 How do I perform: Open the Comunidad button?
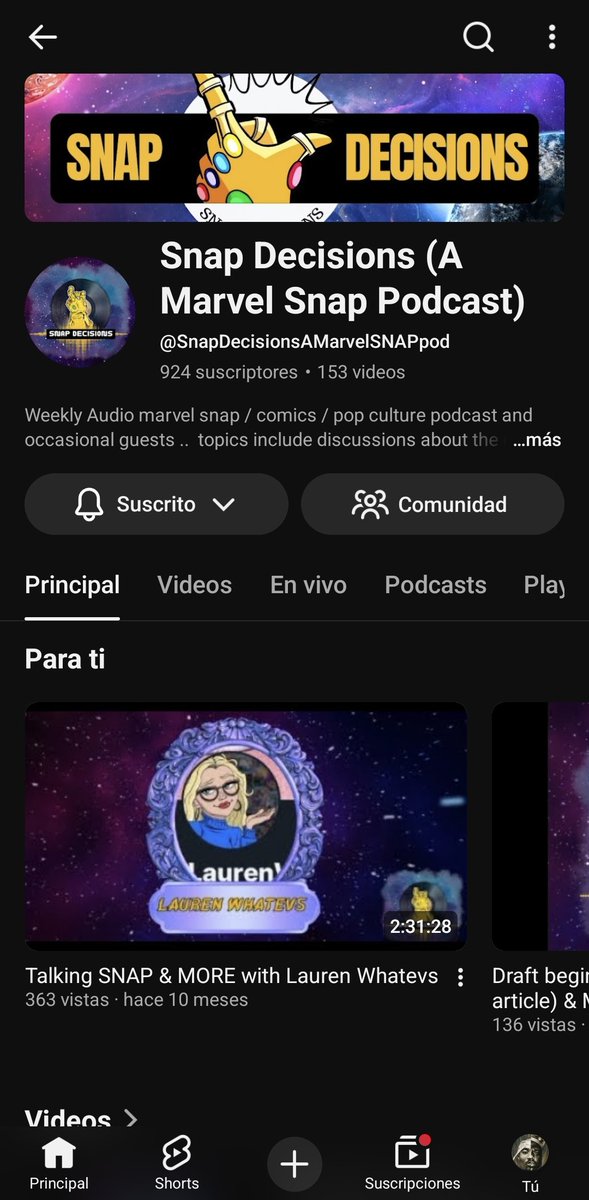432,504
